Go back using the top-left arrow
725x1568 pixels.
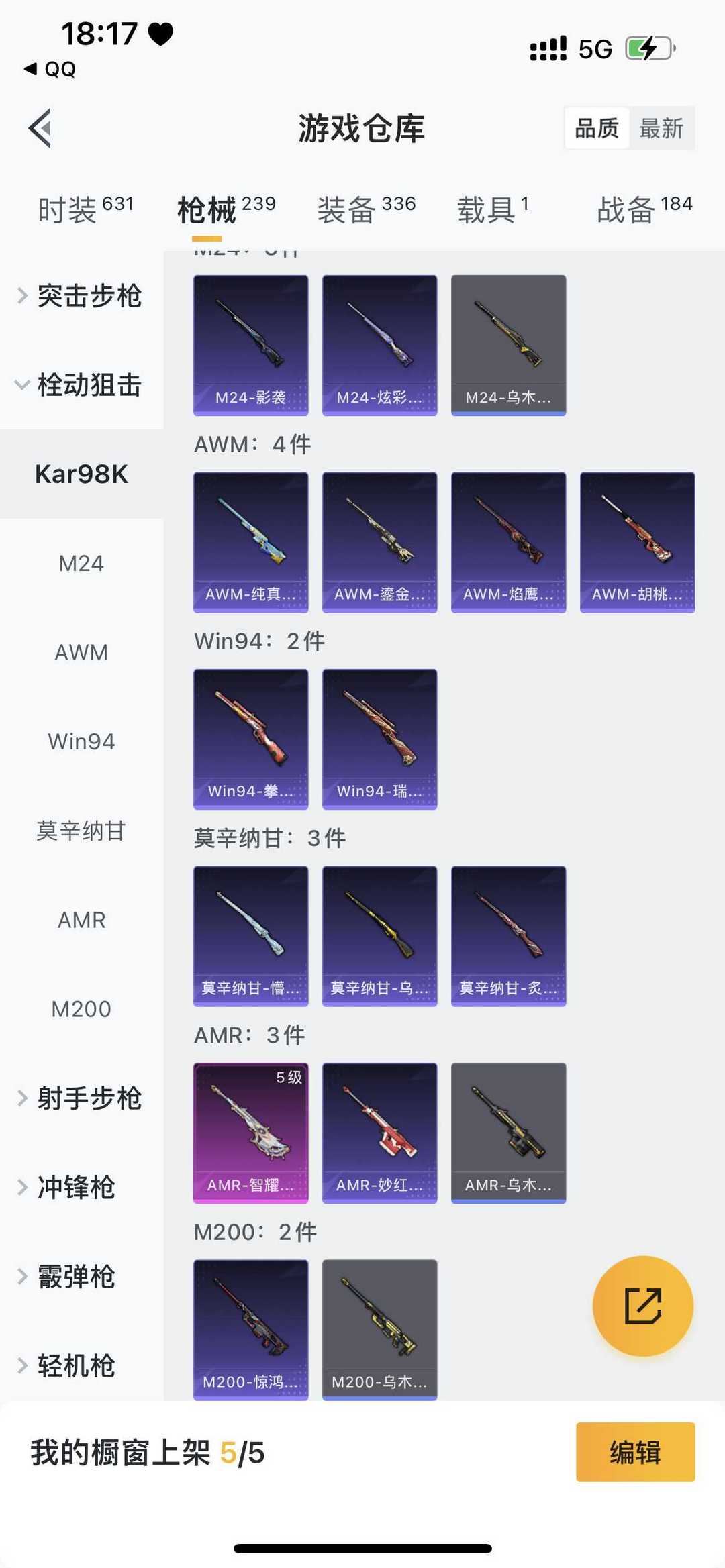click(x=40, y=128)
